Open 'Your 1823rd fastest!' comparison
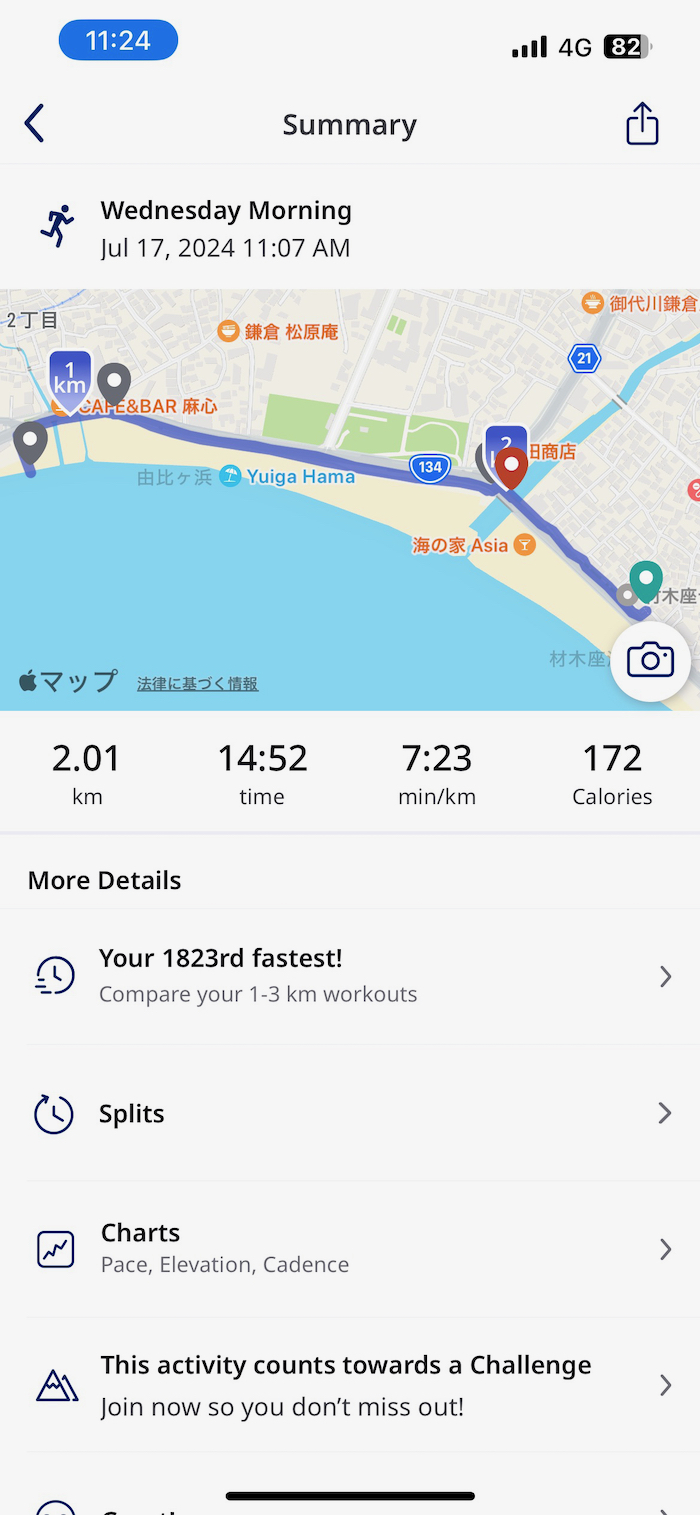 coord(350,976)
